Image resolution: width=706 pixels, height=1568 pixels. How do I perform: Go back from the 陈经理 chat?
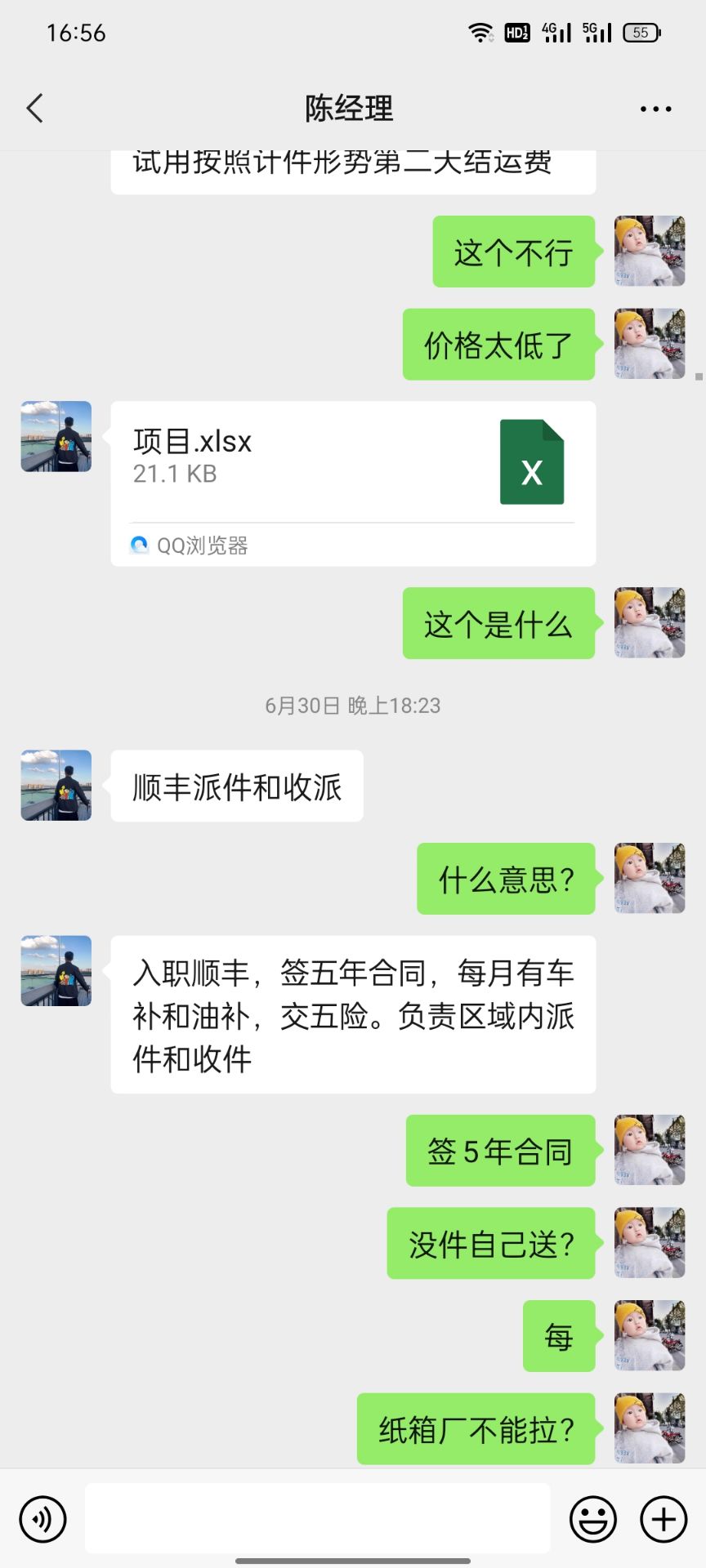click(x=34, y=108)
